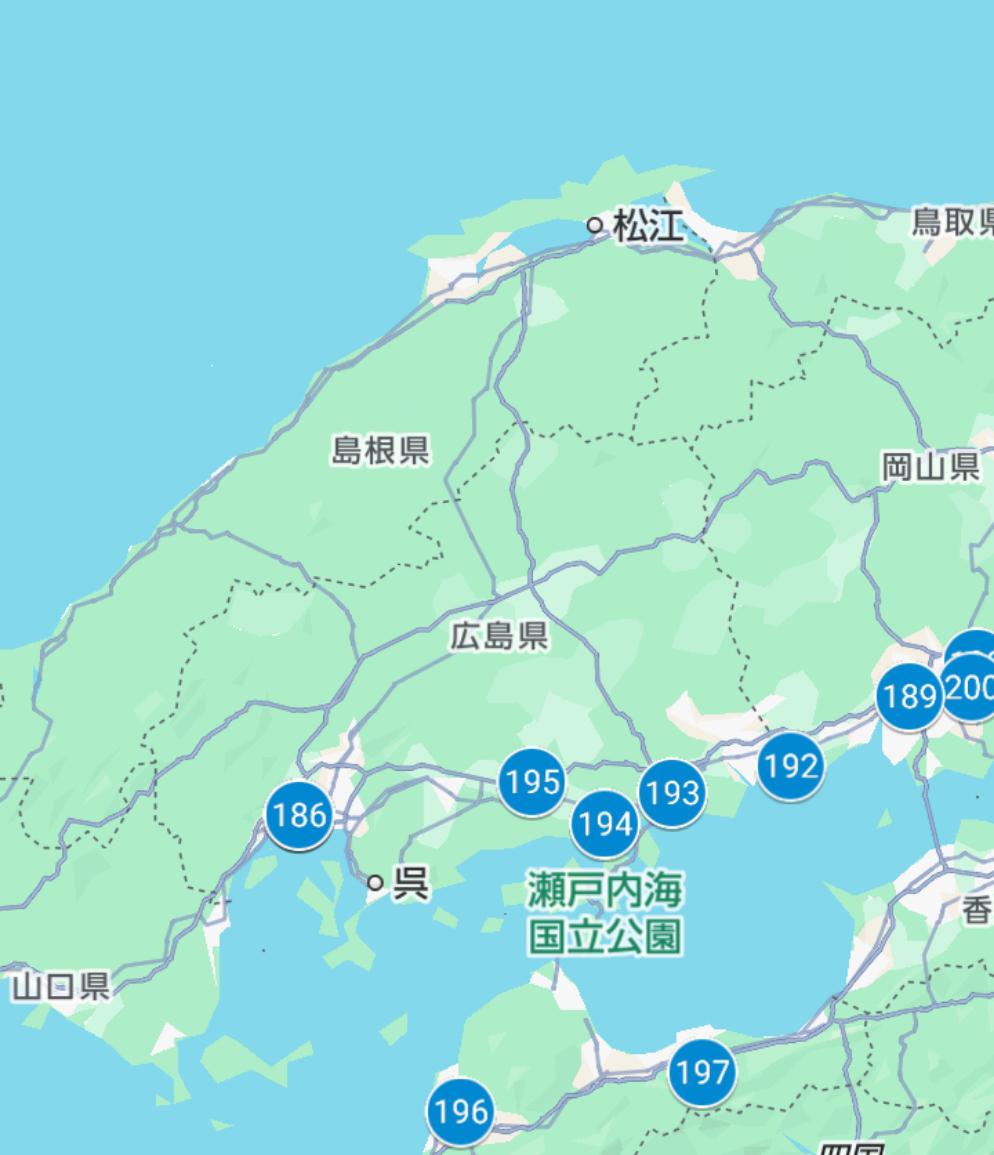Select the pin labeled 193
Screen dimensions: 994x1155
pos(672,793)
